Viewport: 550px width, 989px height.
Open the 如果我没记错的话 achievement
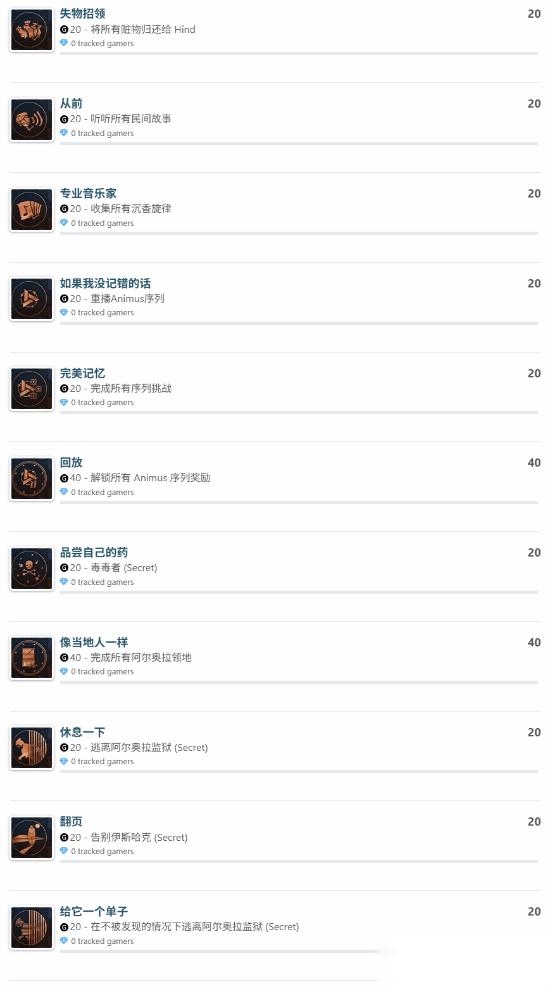click(105, 283)
